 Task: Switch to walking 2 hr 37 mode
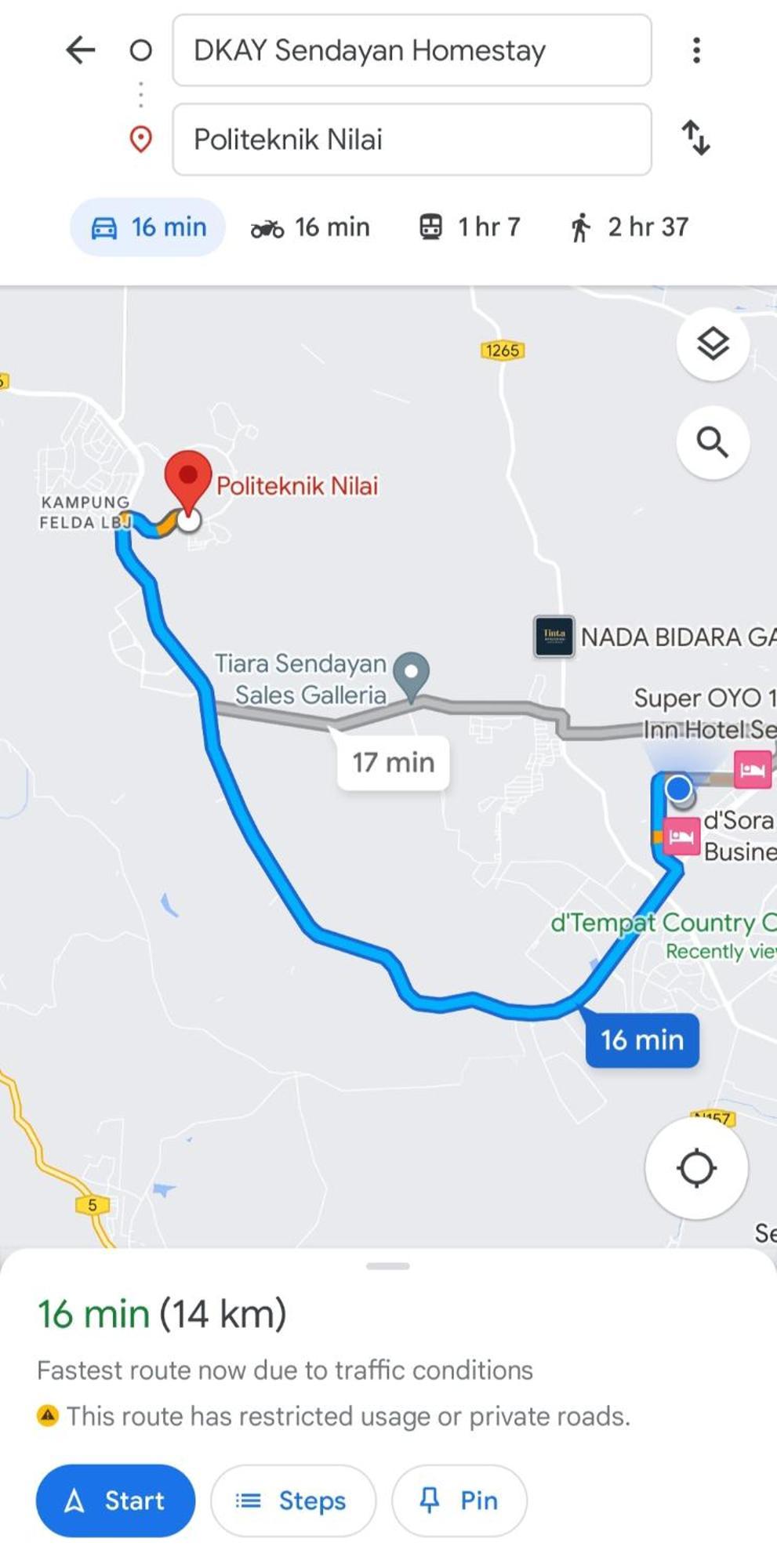(x=630, y=227)
